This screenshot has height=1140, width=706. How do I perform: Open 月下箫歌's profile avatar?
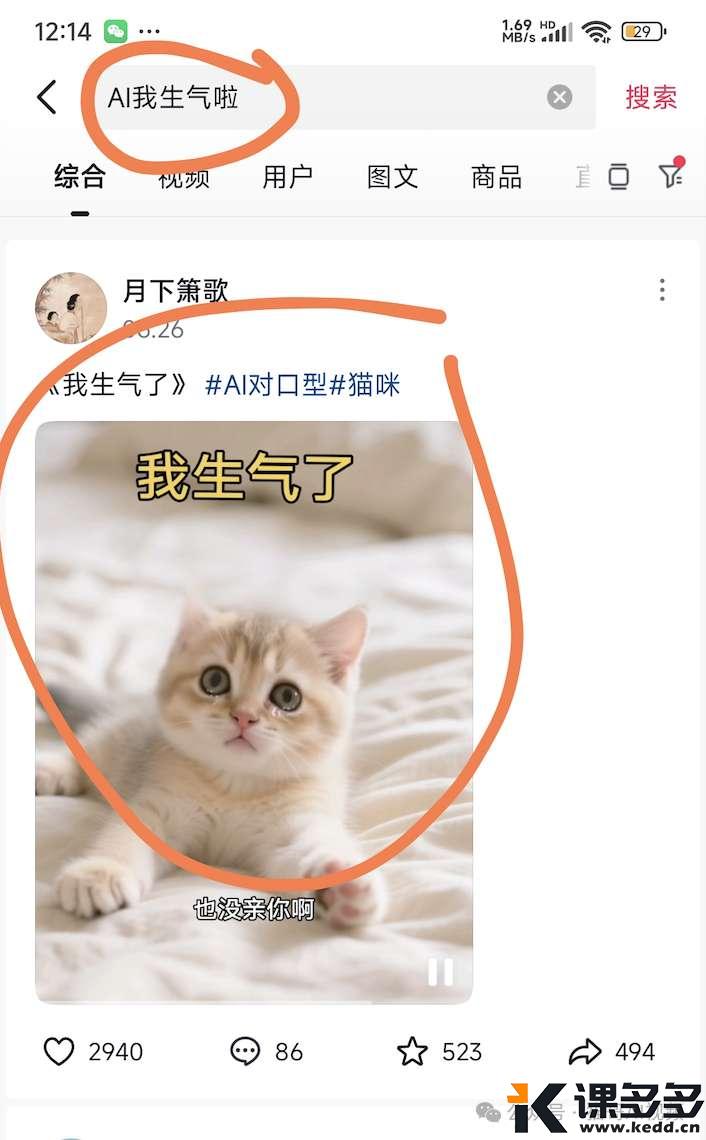click(70, 308)
